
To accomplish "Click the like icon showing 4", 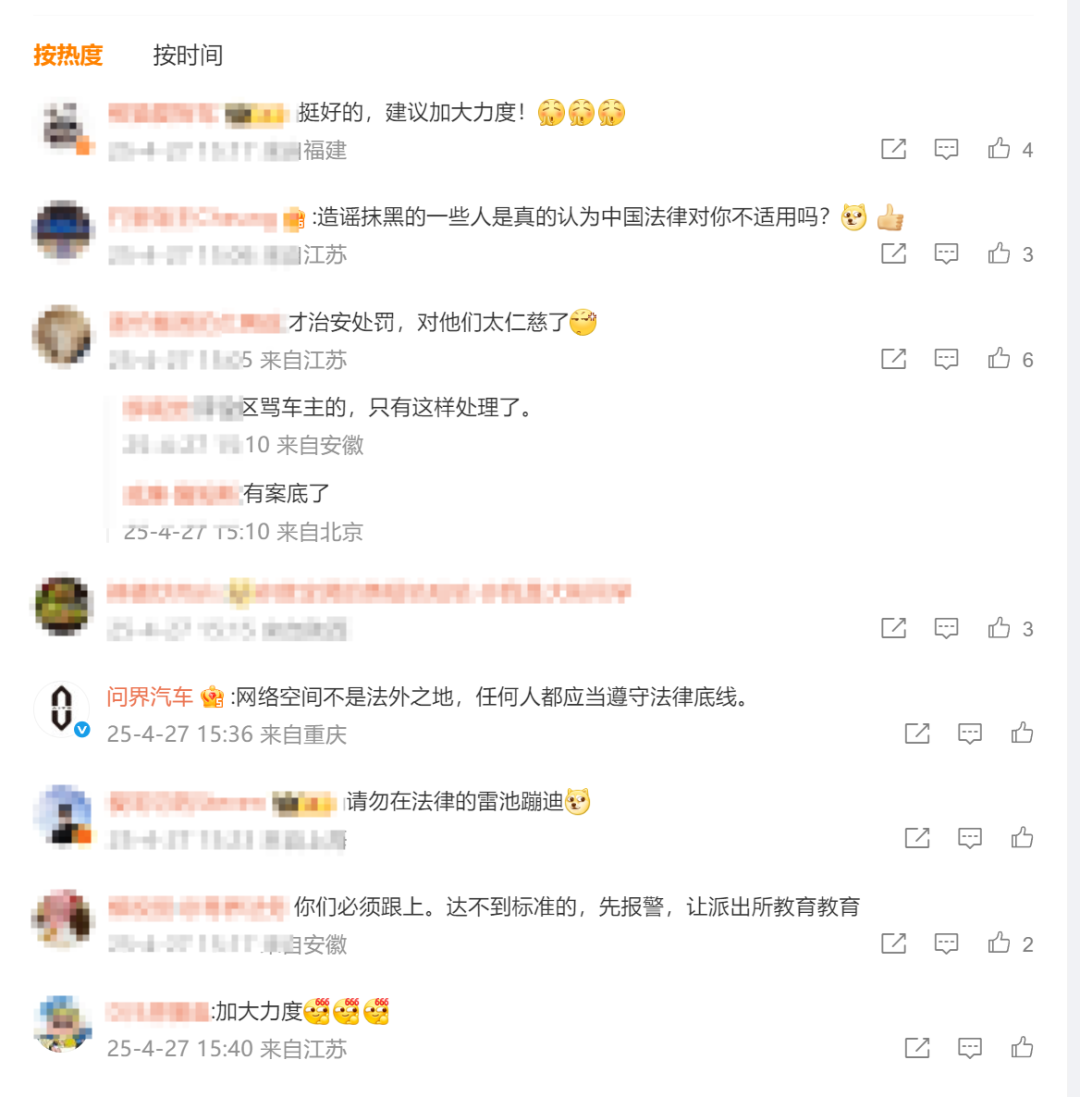I will pyautogui.click(x=997, y=149).
